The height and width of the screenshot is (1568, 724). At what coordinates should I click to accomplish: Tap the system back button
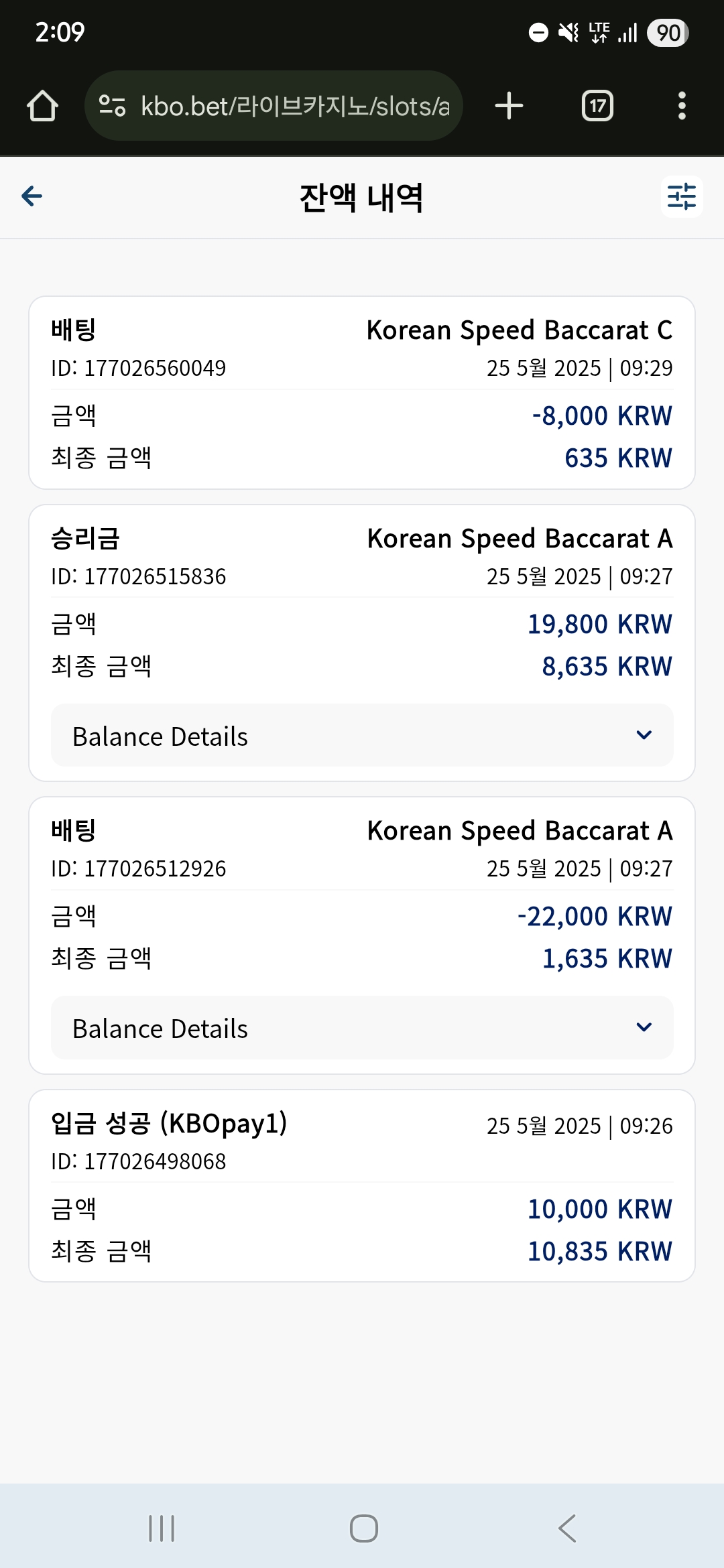[567, 1528]
